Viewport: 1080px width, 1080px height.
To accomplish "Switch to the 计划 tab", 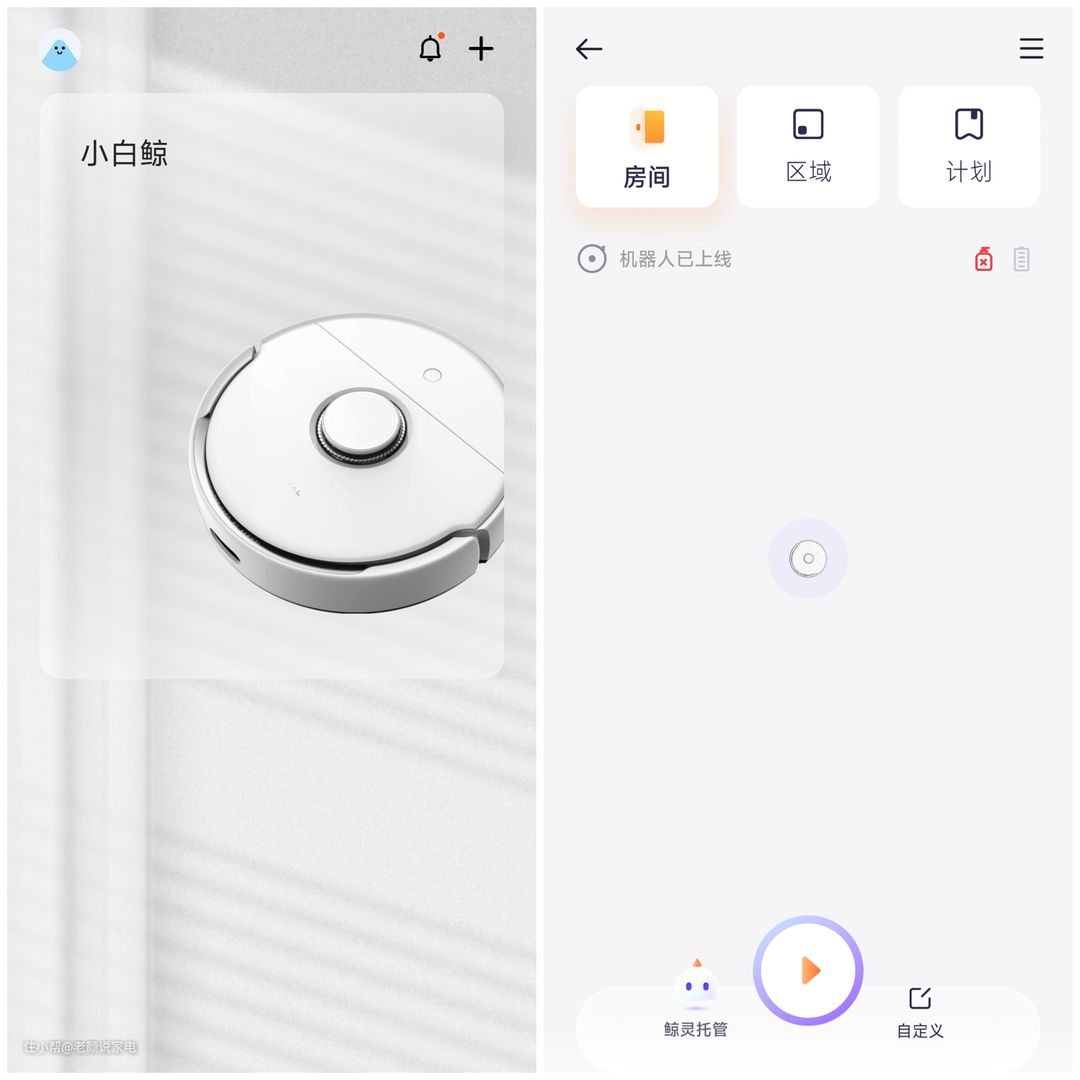I will (968, 147).
